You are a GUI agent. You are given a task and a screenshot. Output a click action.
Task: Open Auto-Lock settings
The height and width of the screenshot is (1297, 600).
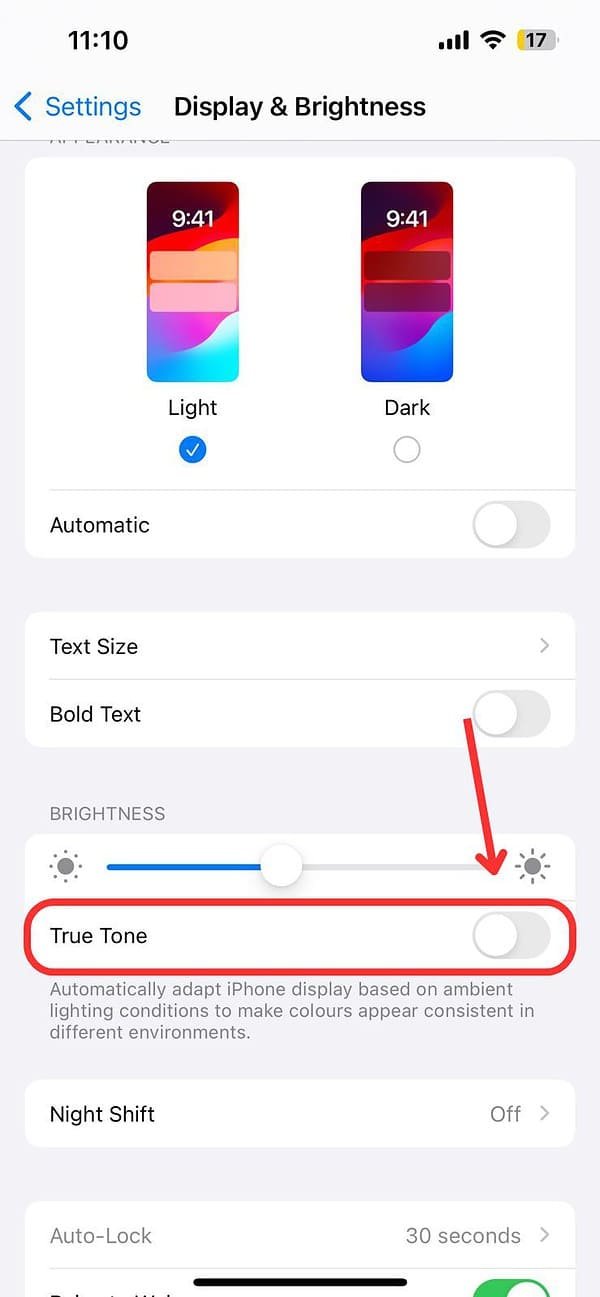(x=300, y=1235)
